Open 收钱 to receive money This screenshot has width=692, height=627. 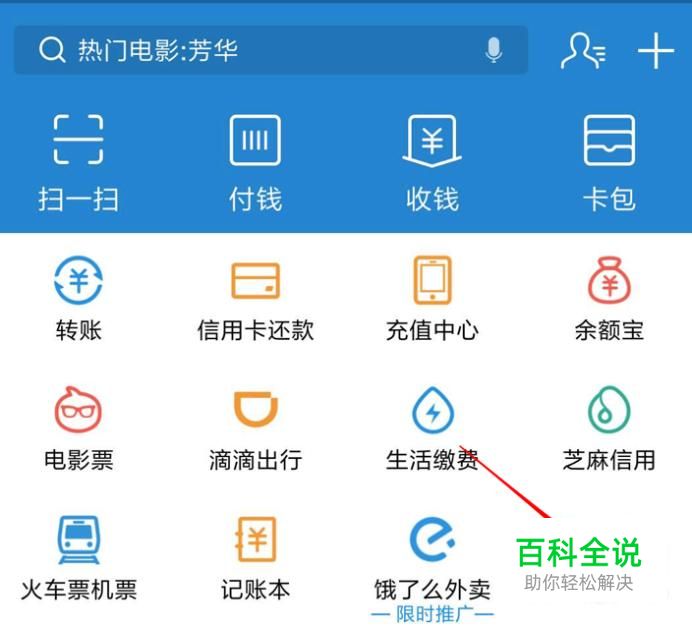point(432,160)
